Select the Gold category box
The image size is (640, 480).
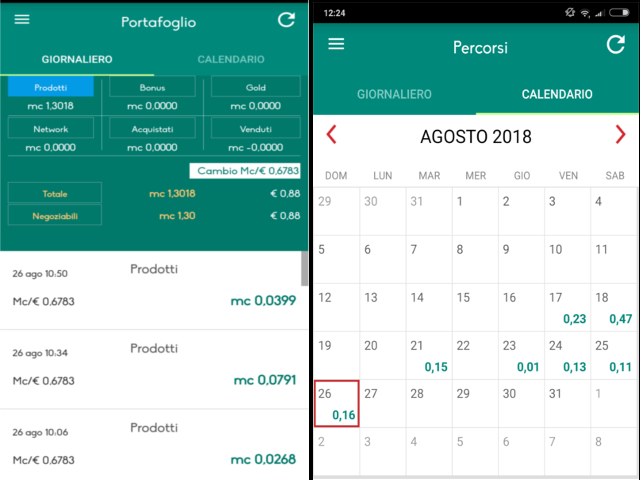click(255, 87)
